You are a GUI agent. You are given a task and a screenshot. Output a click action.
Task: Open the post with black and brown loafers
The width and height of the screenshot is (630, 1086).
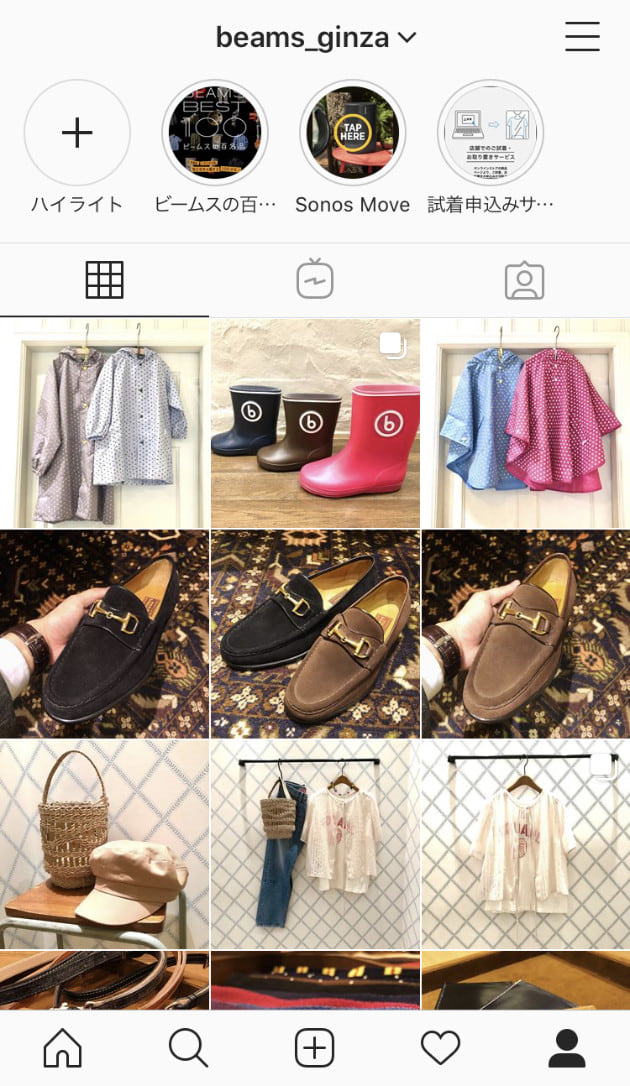pos(315,633)
